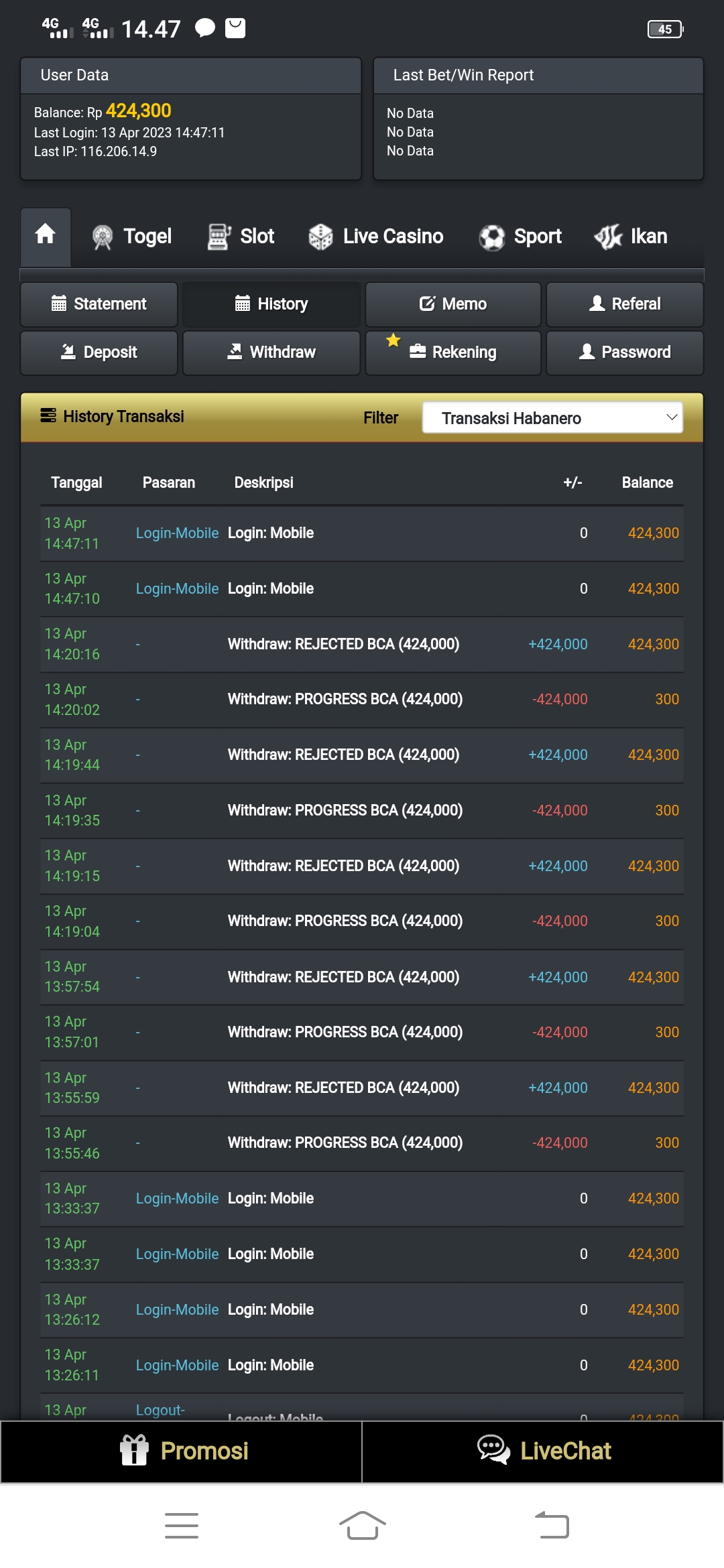The height and width of the screenshot is (1568, 724).
Task: Go to the home icon tab
Action: [x=46, y=237]
